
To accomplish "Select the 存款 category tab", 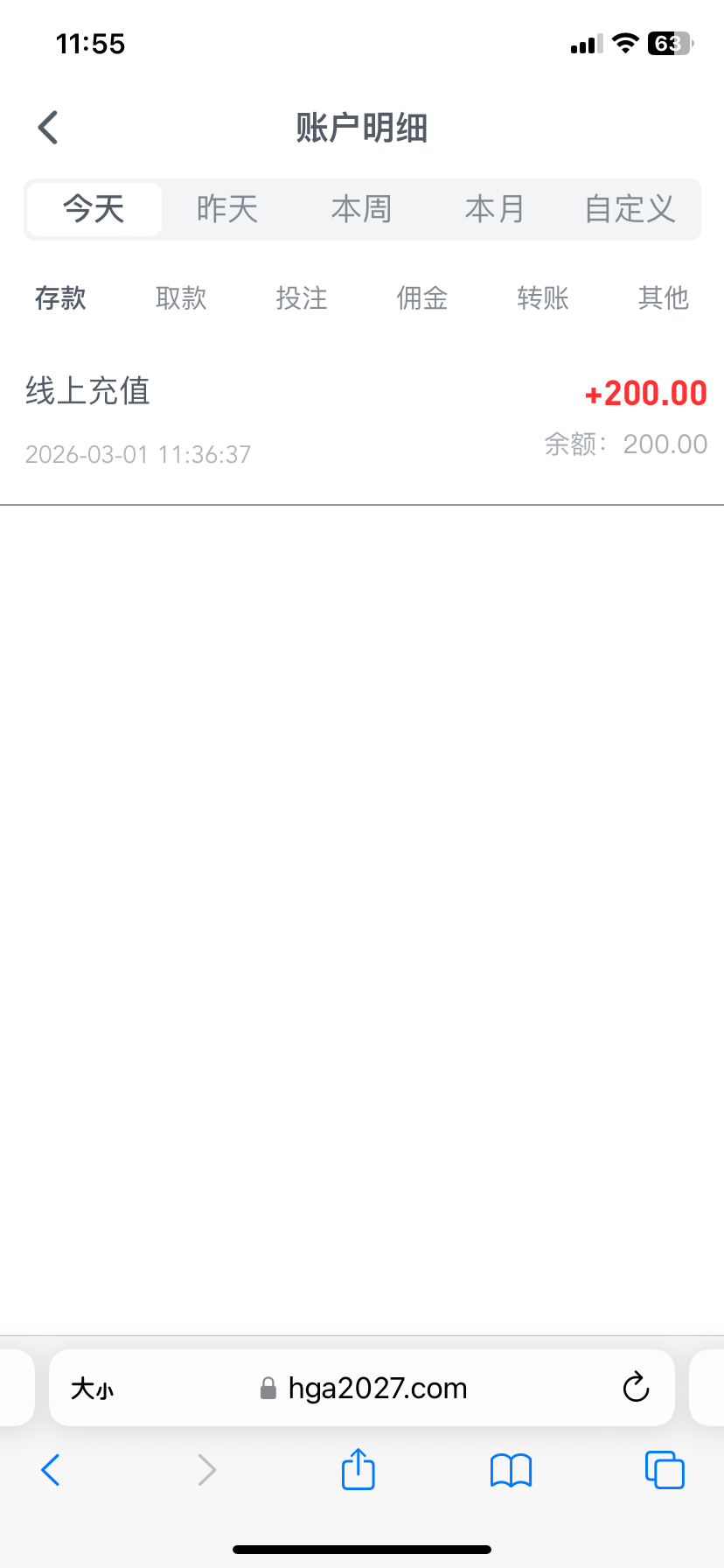I will point(60,298).
